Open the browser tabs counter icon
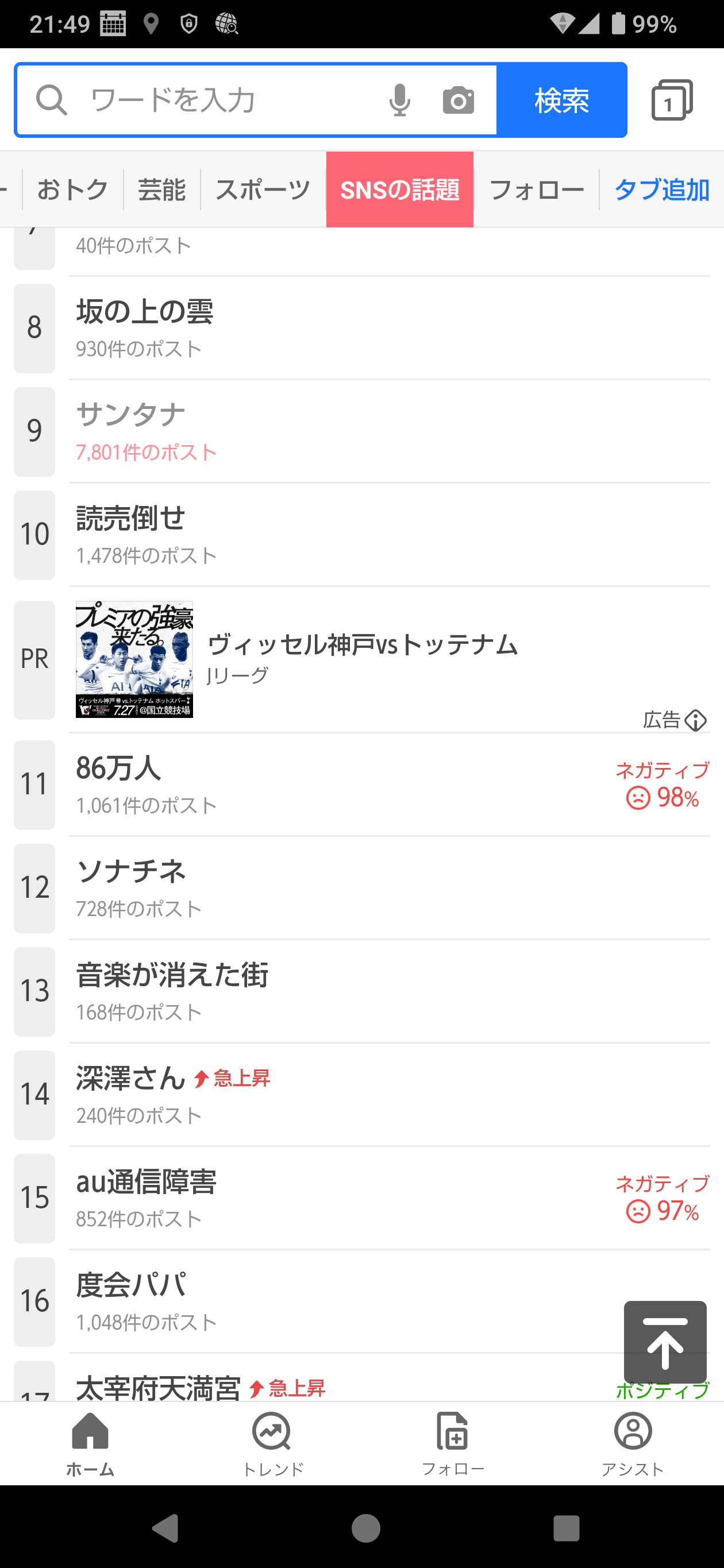 pos(672,100)
